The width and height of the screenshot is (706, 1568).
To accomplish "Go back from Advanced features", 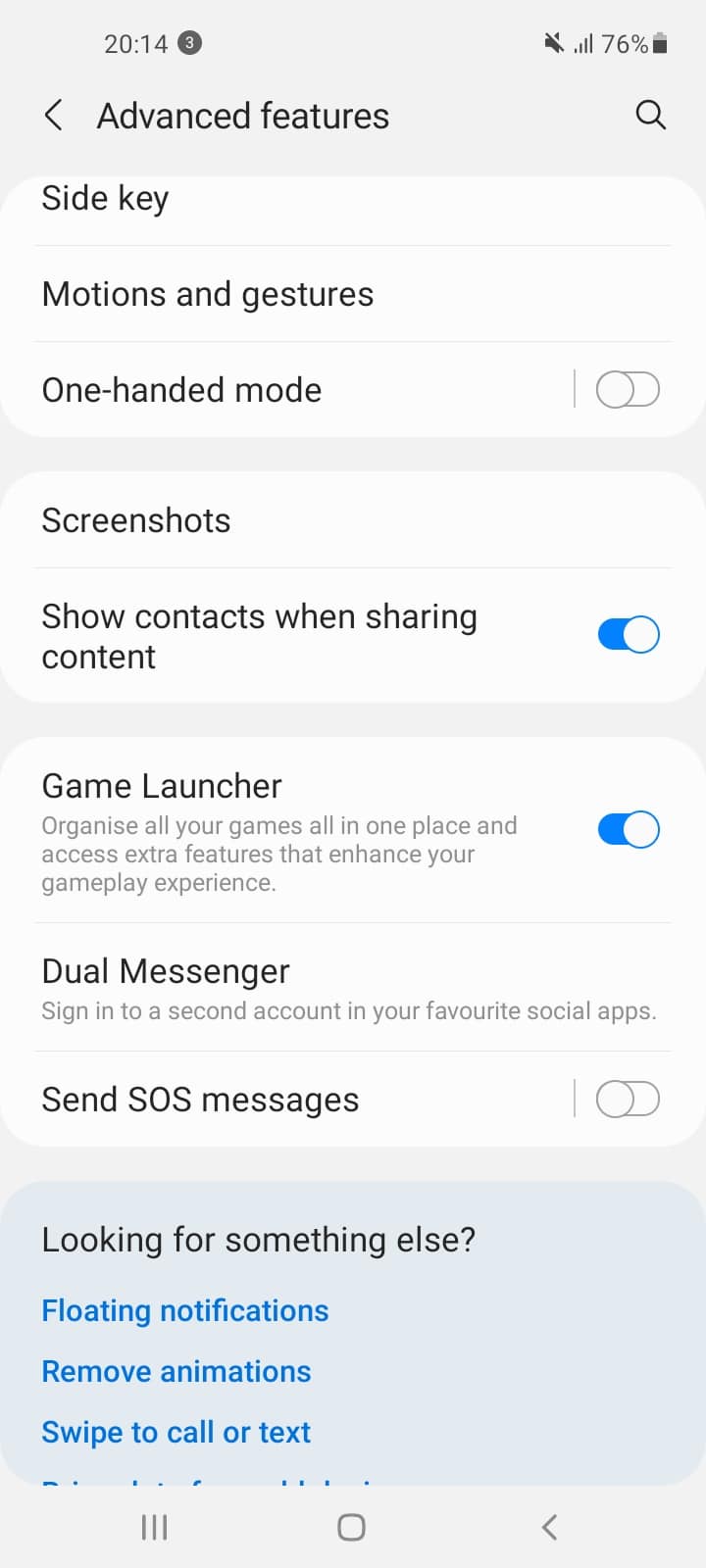I will [x=54, y=116].
